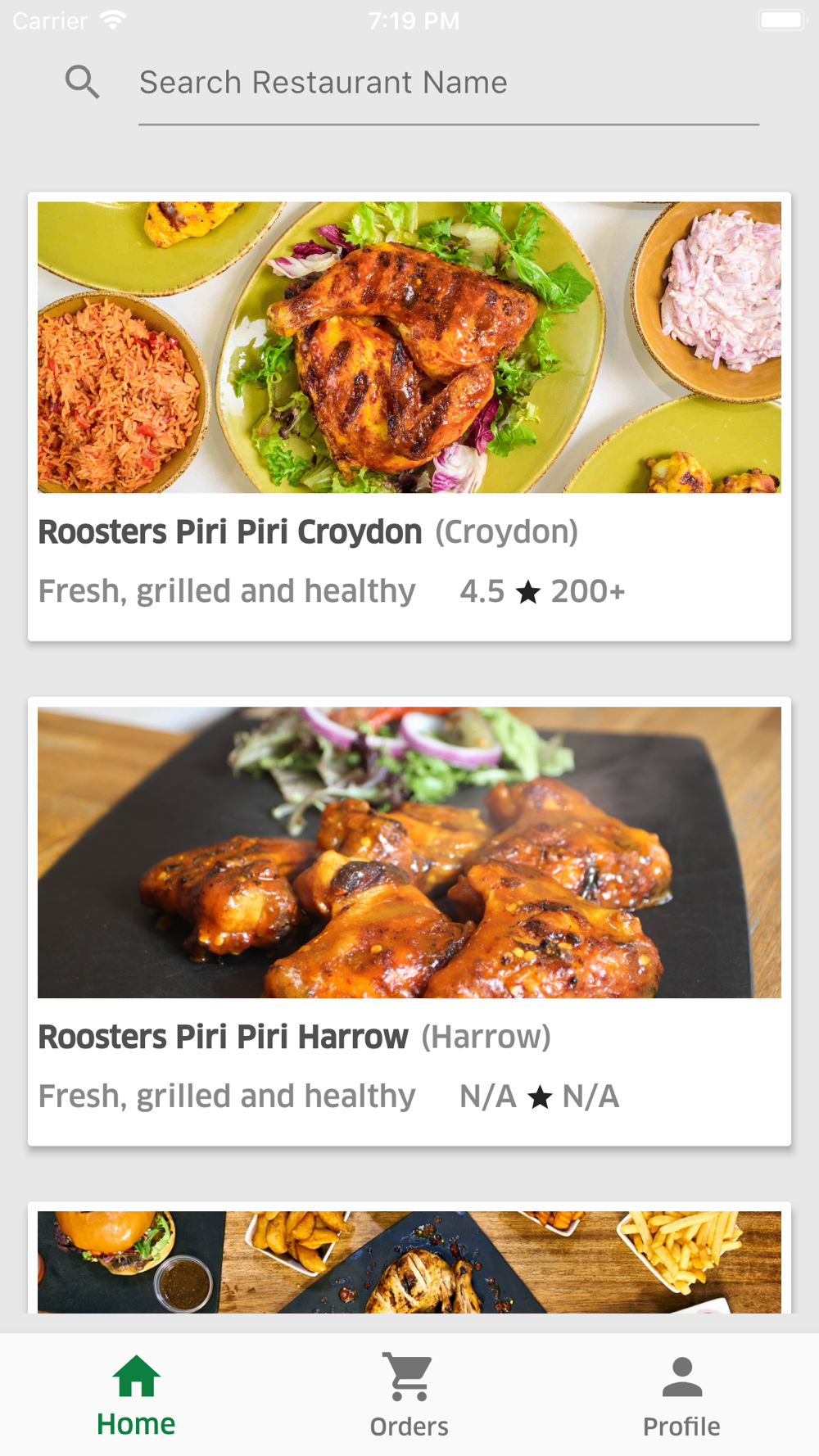Switch to the Profile tab
Screen dimensions: 819x1456
681,1395
